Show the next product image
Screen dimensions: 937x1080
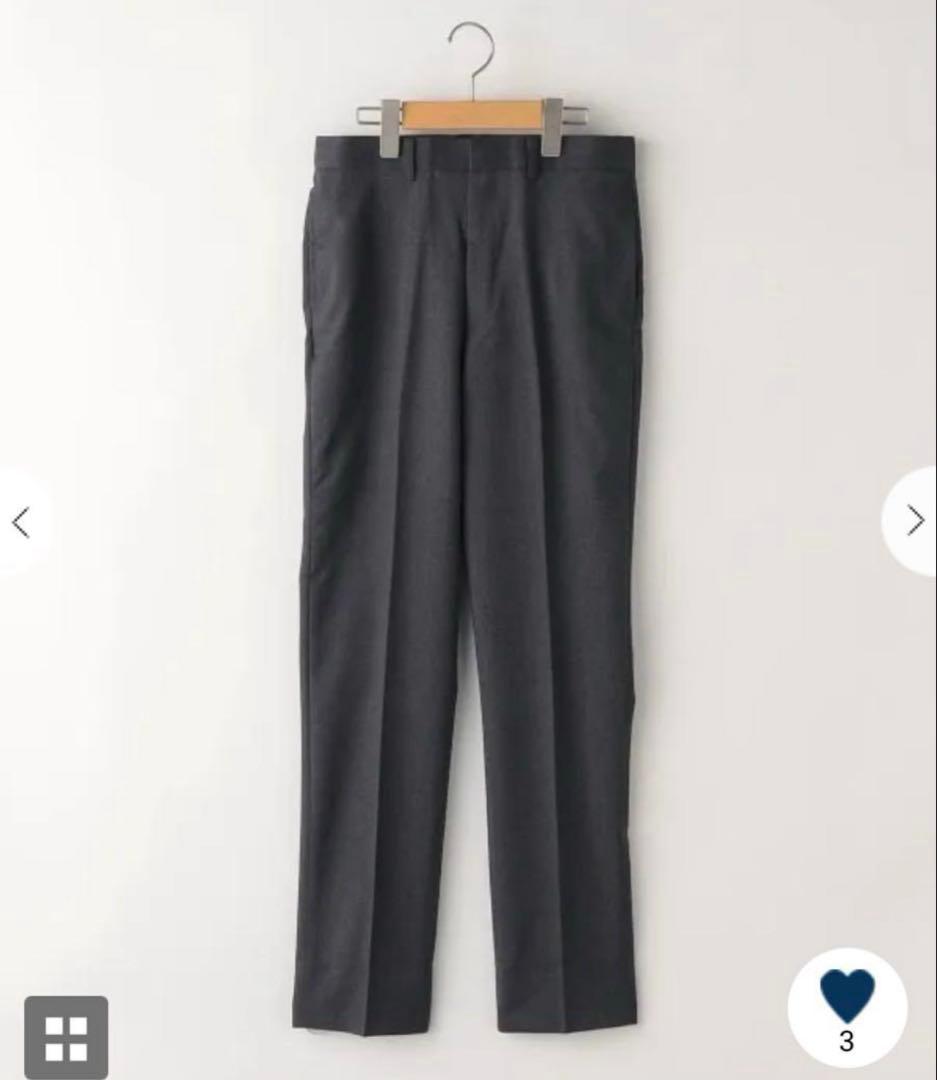(x=914, y=520)
